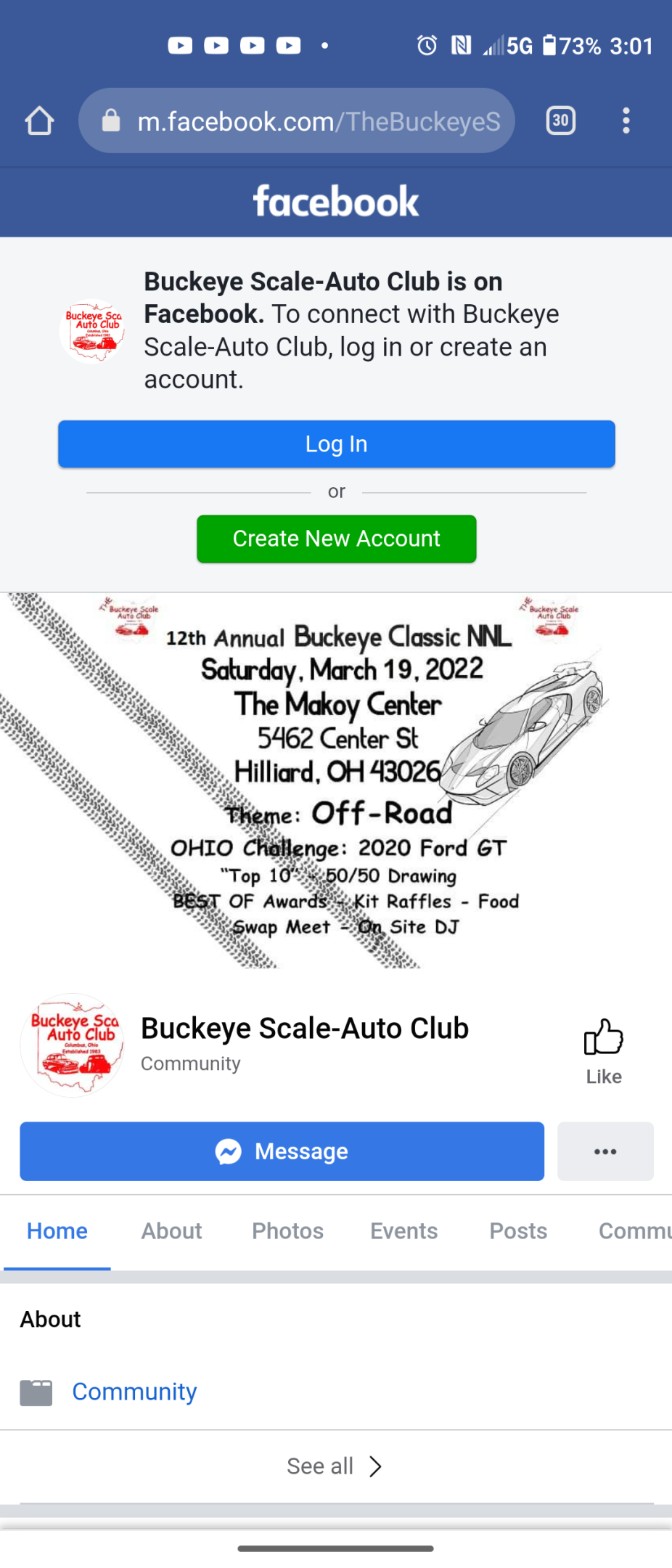Expand See all About details
The image size is (672, 1568).
[335, 1466]
